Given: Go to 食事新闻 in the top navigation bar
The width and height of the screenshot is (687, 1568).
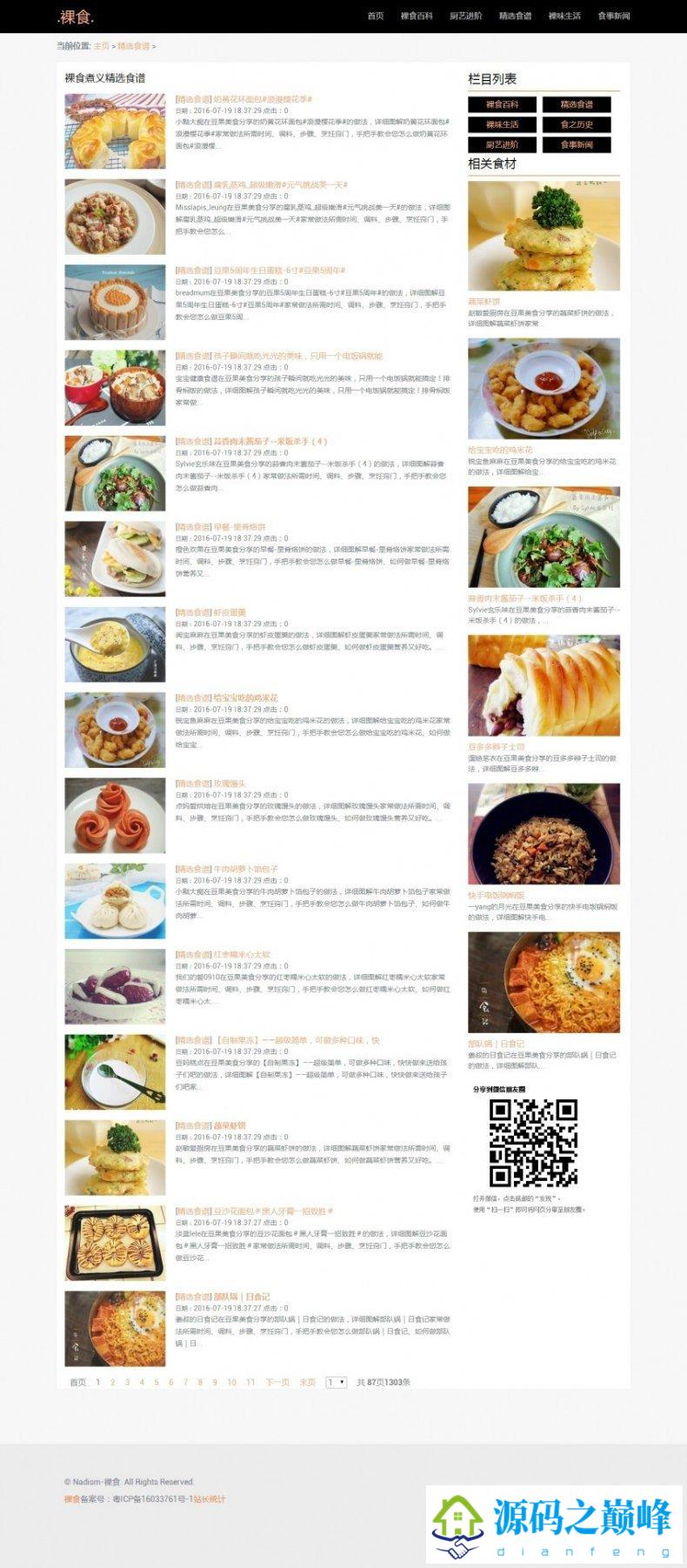Looking at the screenshot, I should (x=613, y=16).
